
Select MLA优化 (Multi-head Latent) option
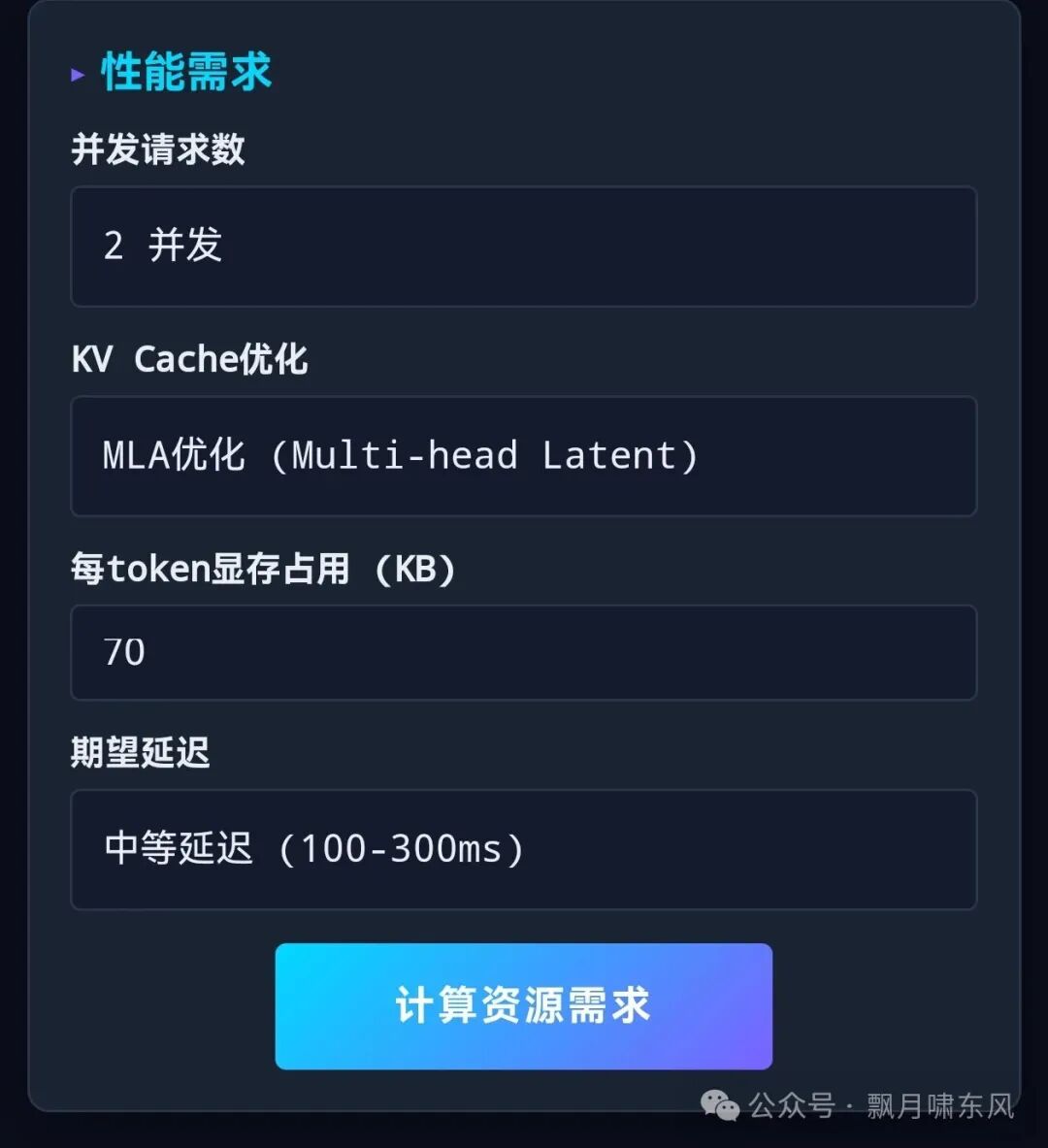[x=400, y=456]
